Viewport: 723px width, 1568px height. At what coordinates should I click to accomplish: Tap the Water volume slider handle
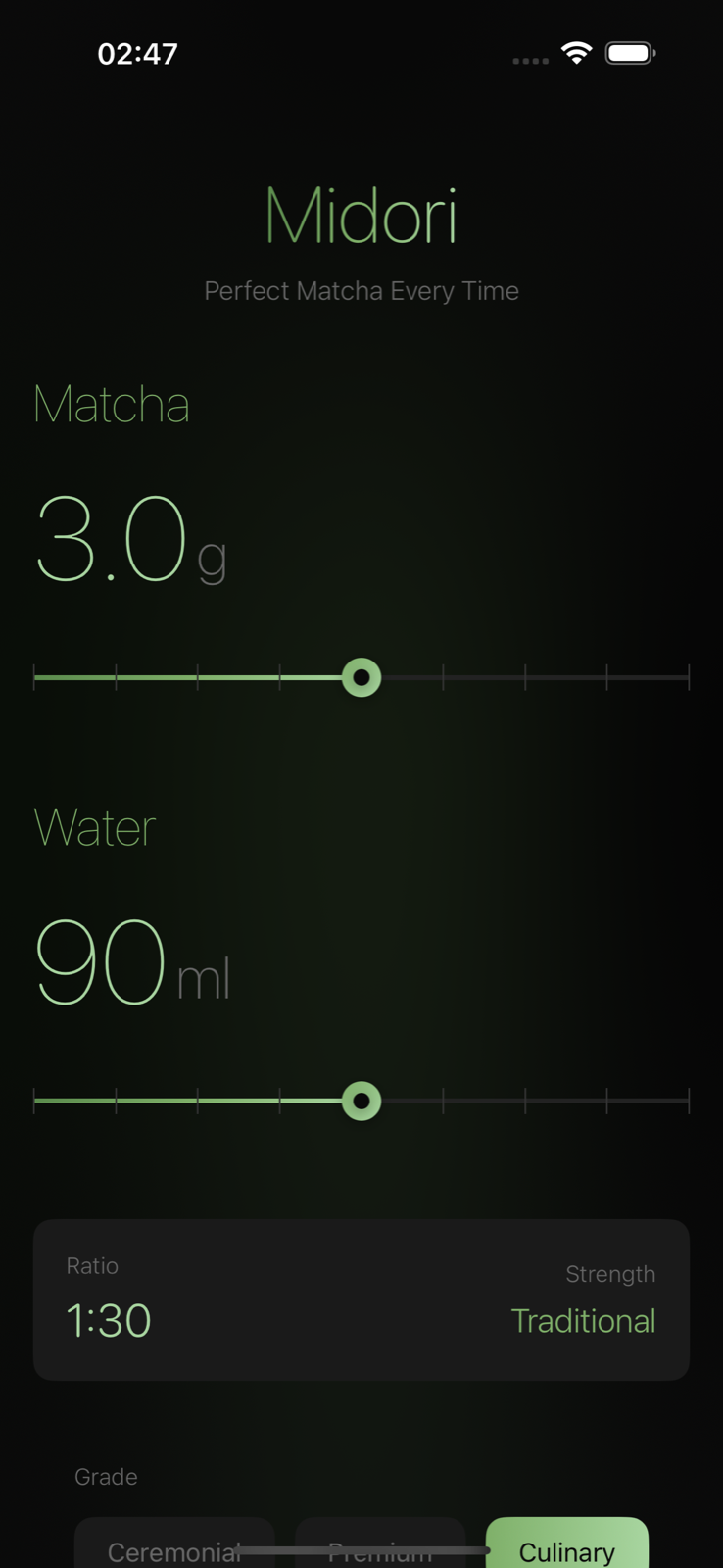361,1101
